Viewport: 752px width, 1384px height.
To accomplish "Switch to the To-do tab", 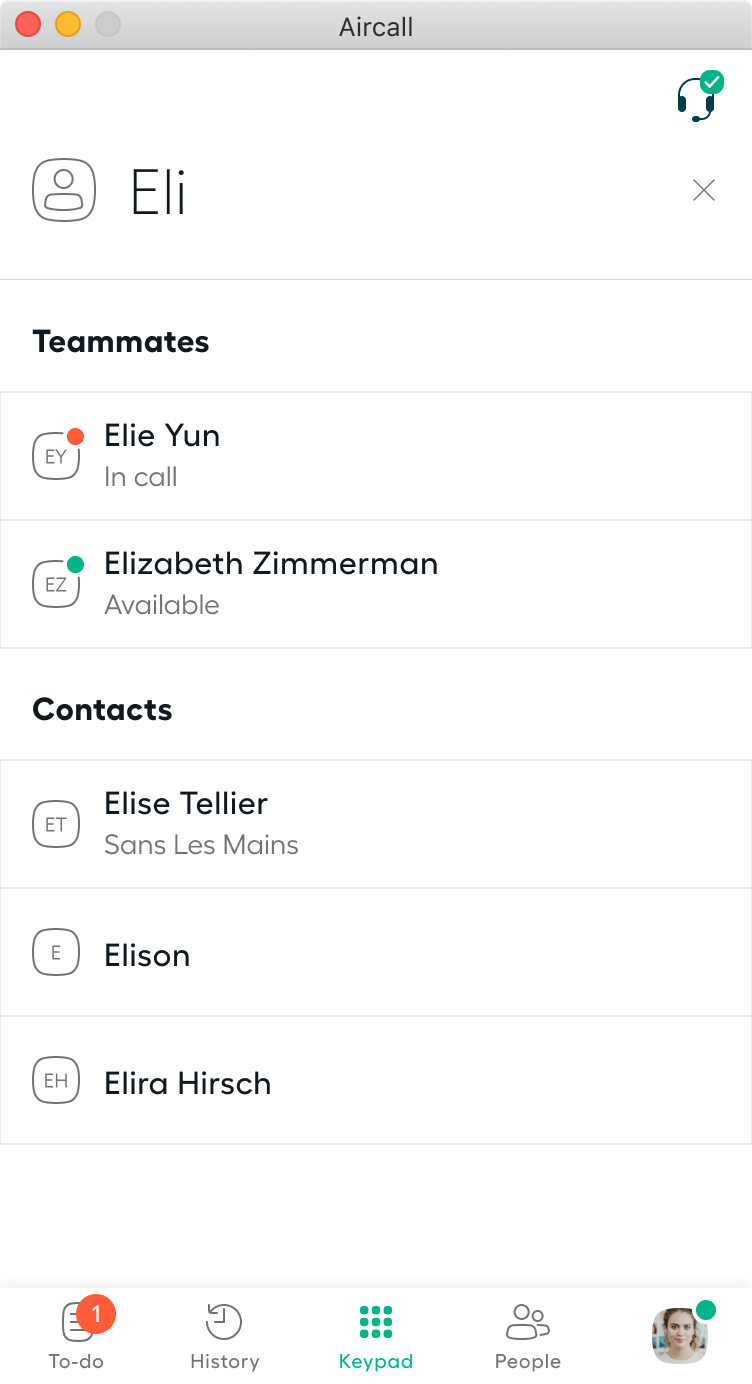I will click(76, 1335).
